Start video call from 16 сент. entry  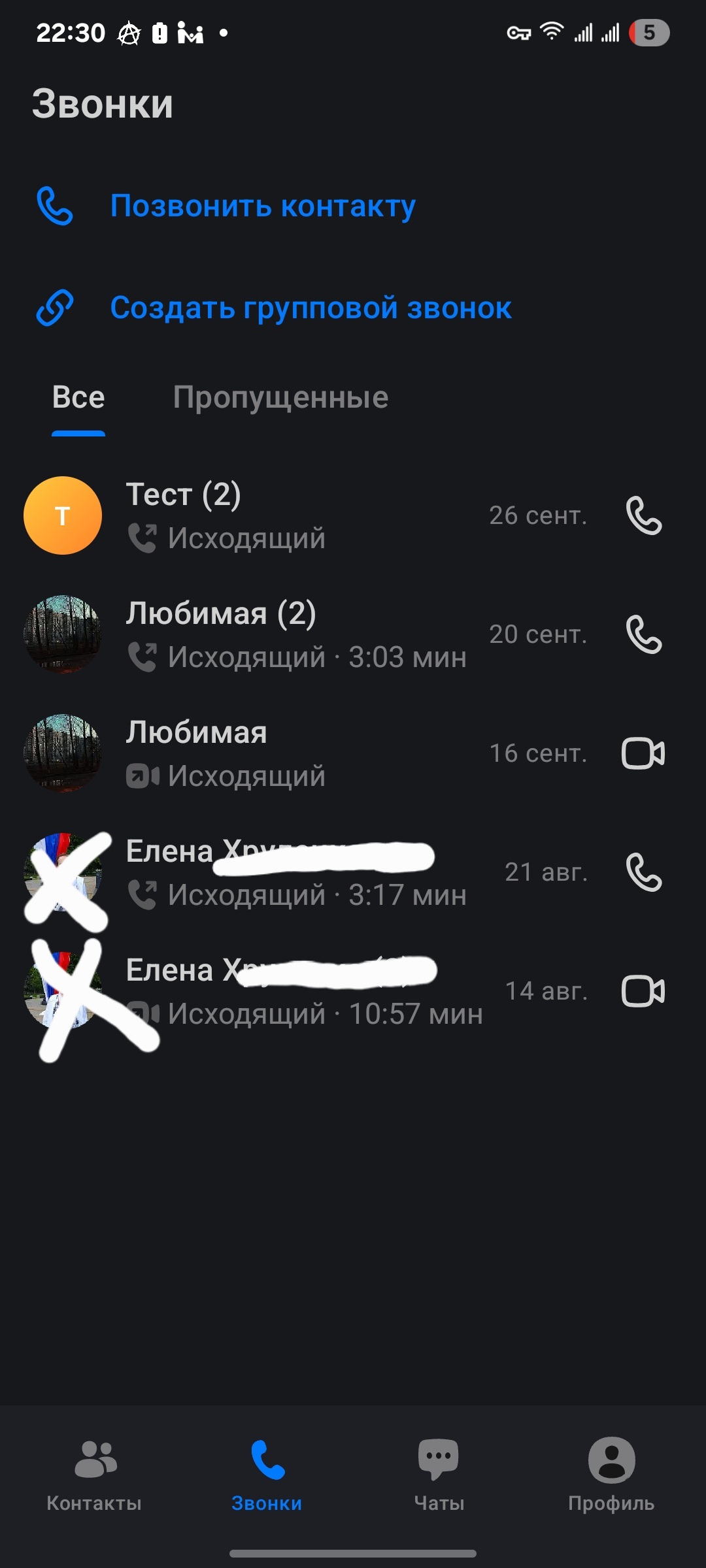pos(643,753)
